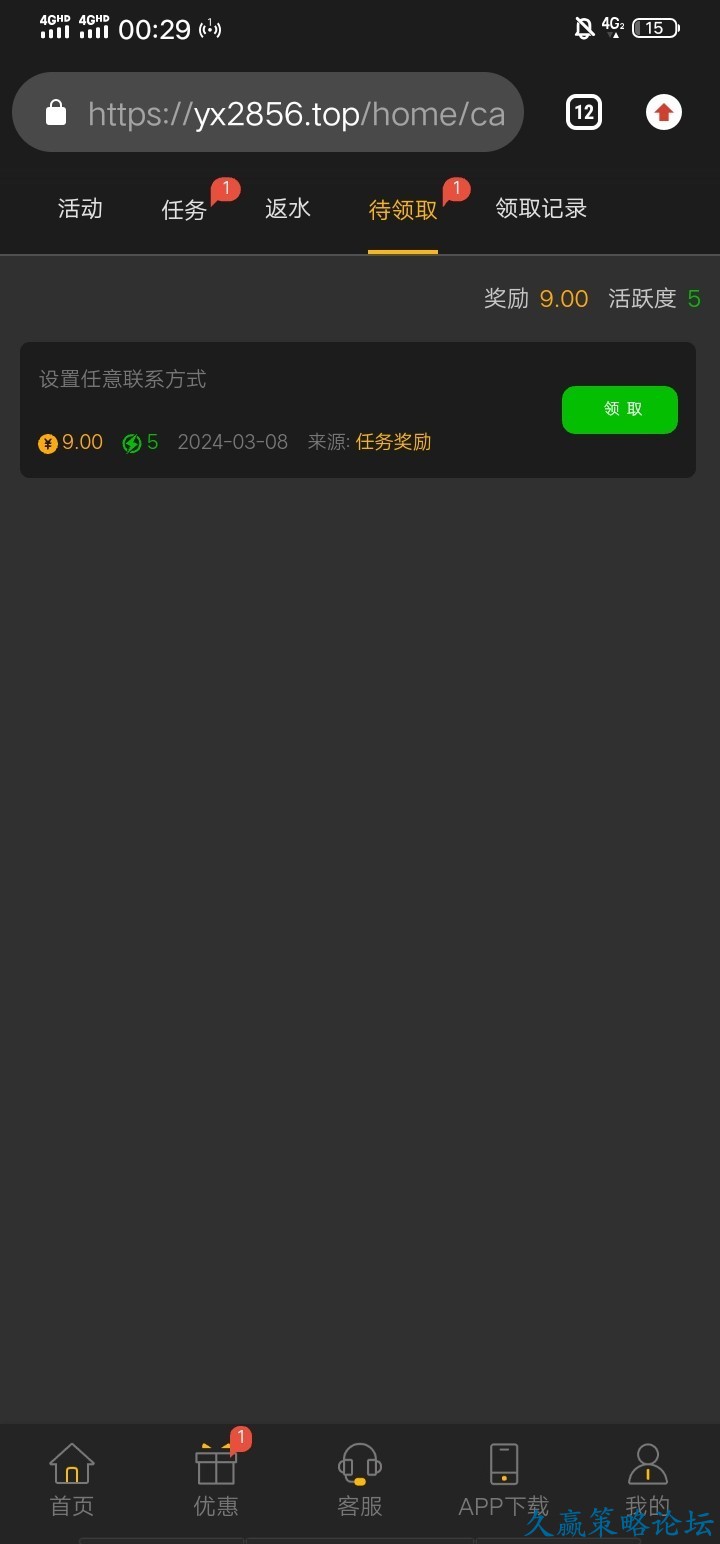Open 优惠 in the bottom navigation

point(216,1480)
